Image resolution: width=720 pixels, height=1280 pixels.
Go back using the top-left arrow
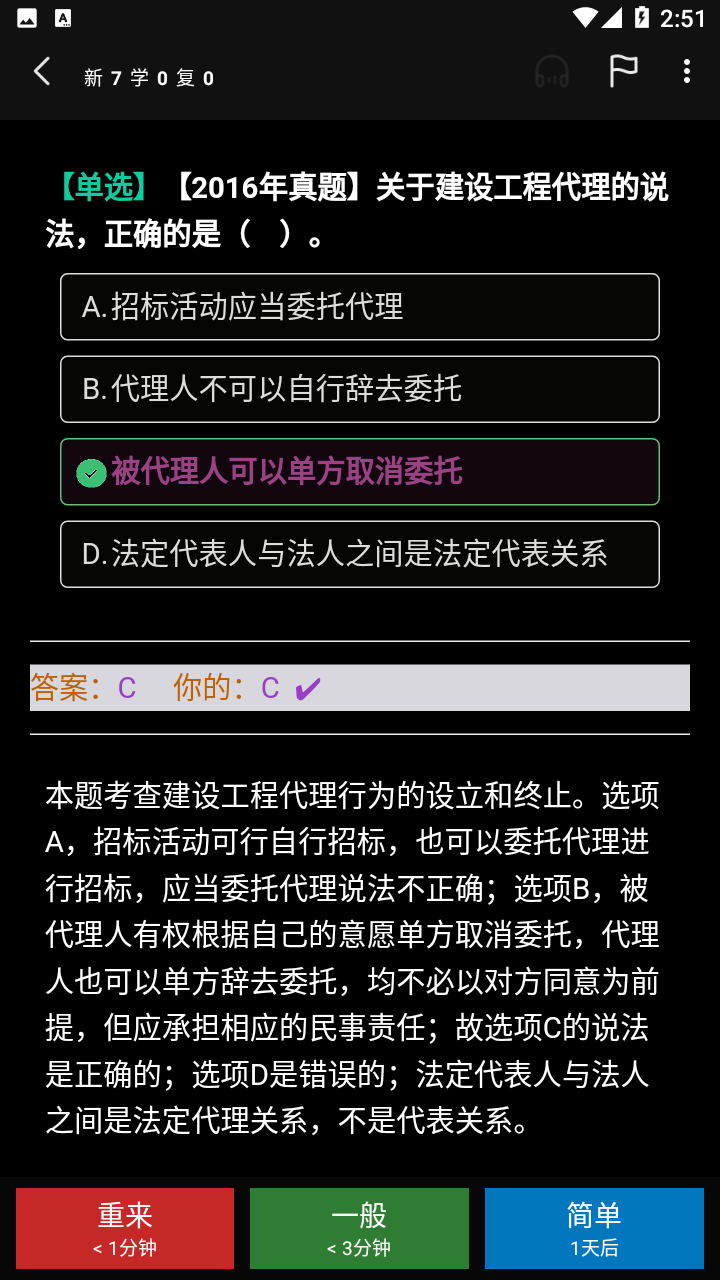click(42, 72)
